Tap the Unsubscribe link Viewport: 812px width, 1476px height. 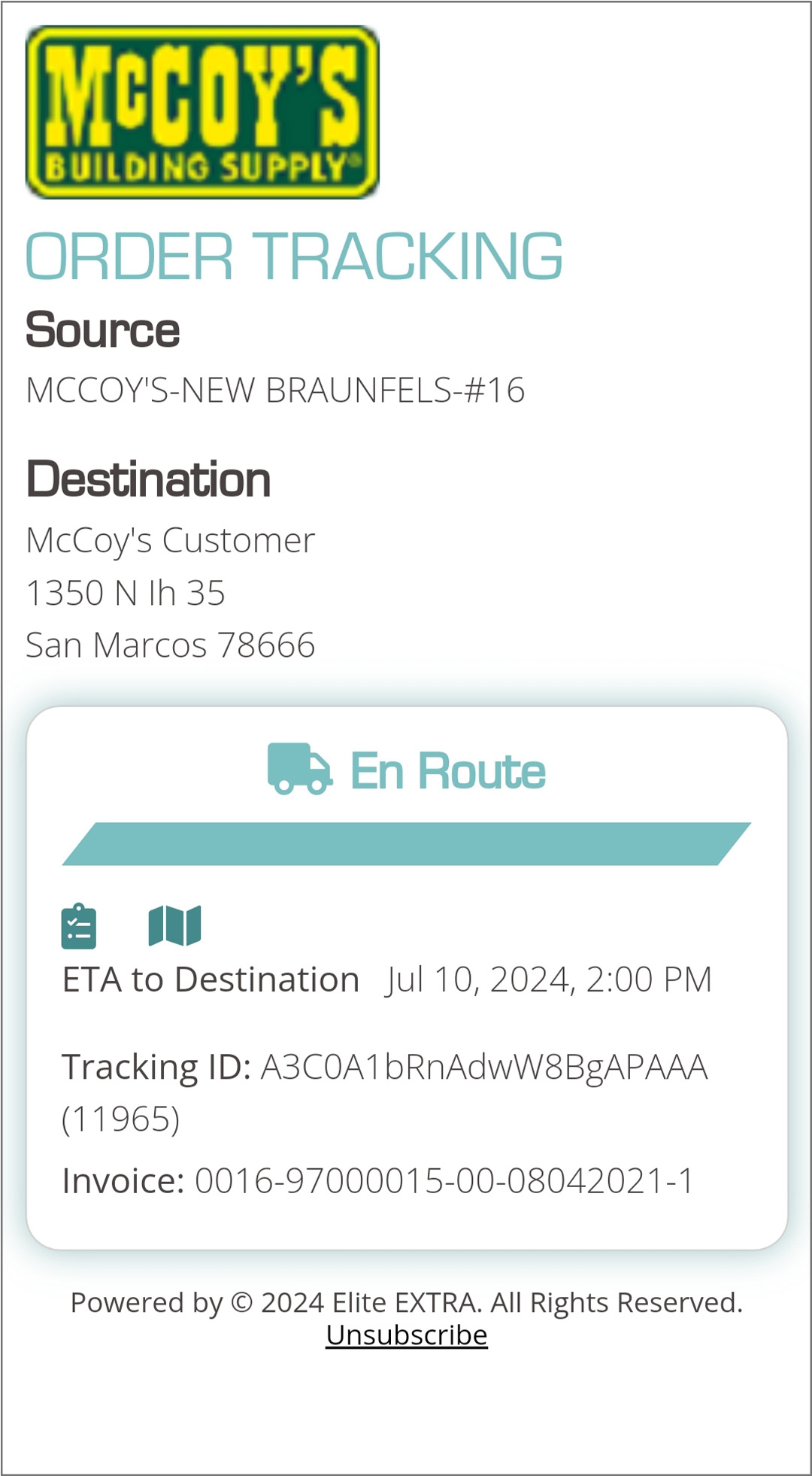coord(406,1335)
